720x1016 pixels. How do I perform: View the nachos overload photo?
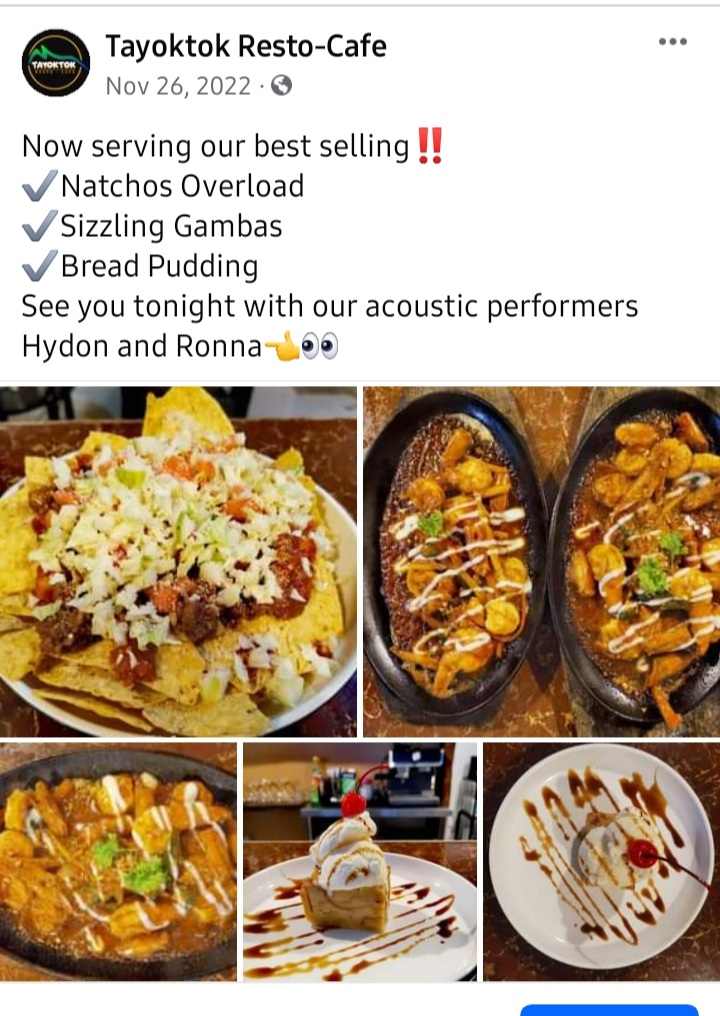[x=178, y=561]
